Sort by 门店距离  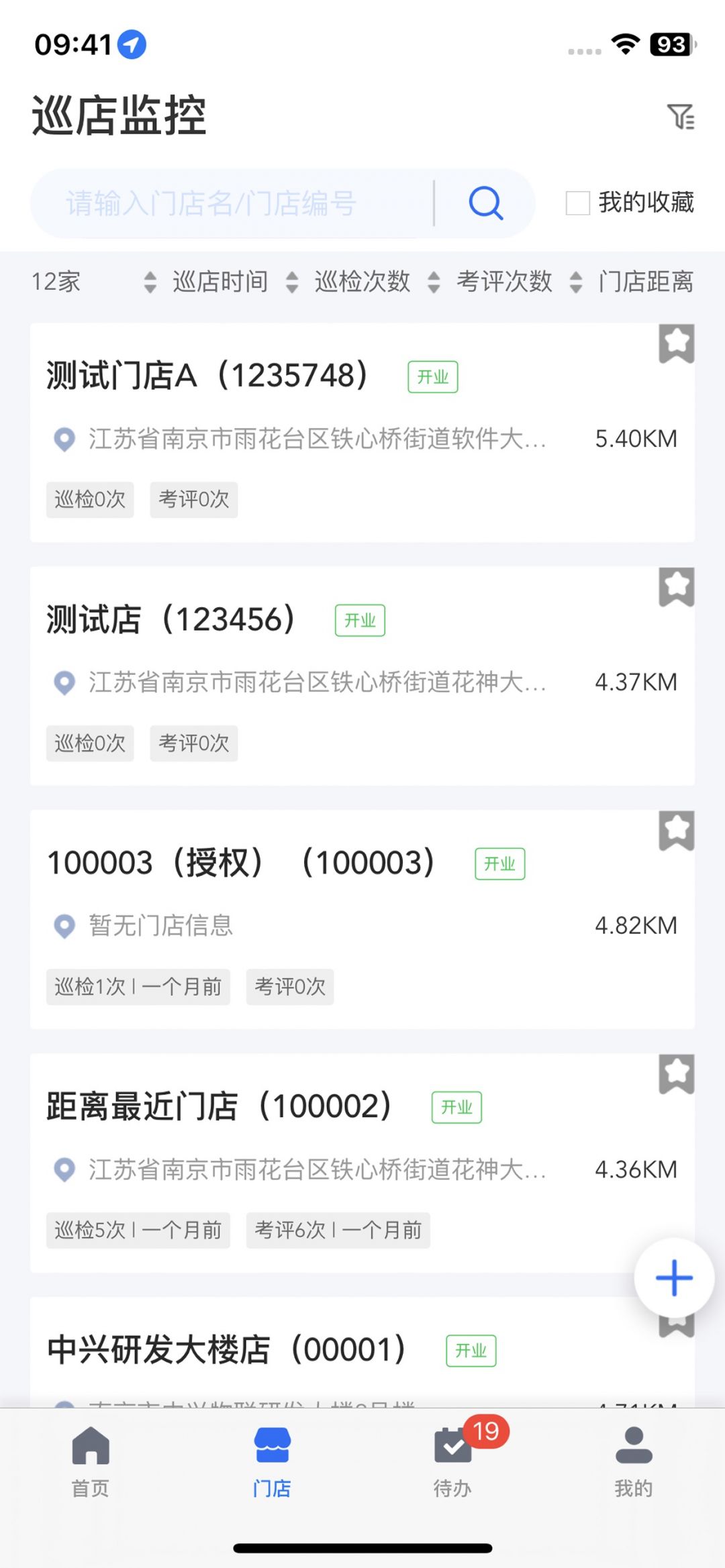(x=633, y=282)
